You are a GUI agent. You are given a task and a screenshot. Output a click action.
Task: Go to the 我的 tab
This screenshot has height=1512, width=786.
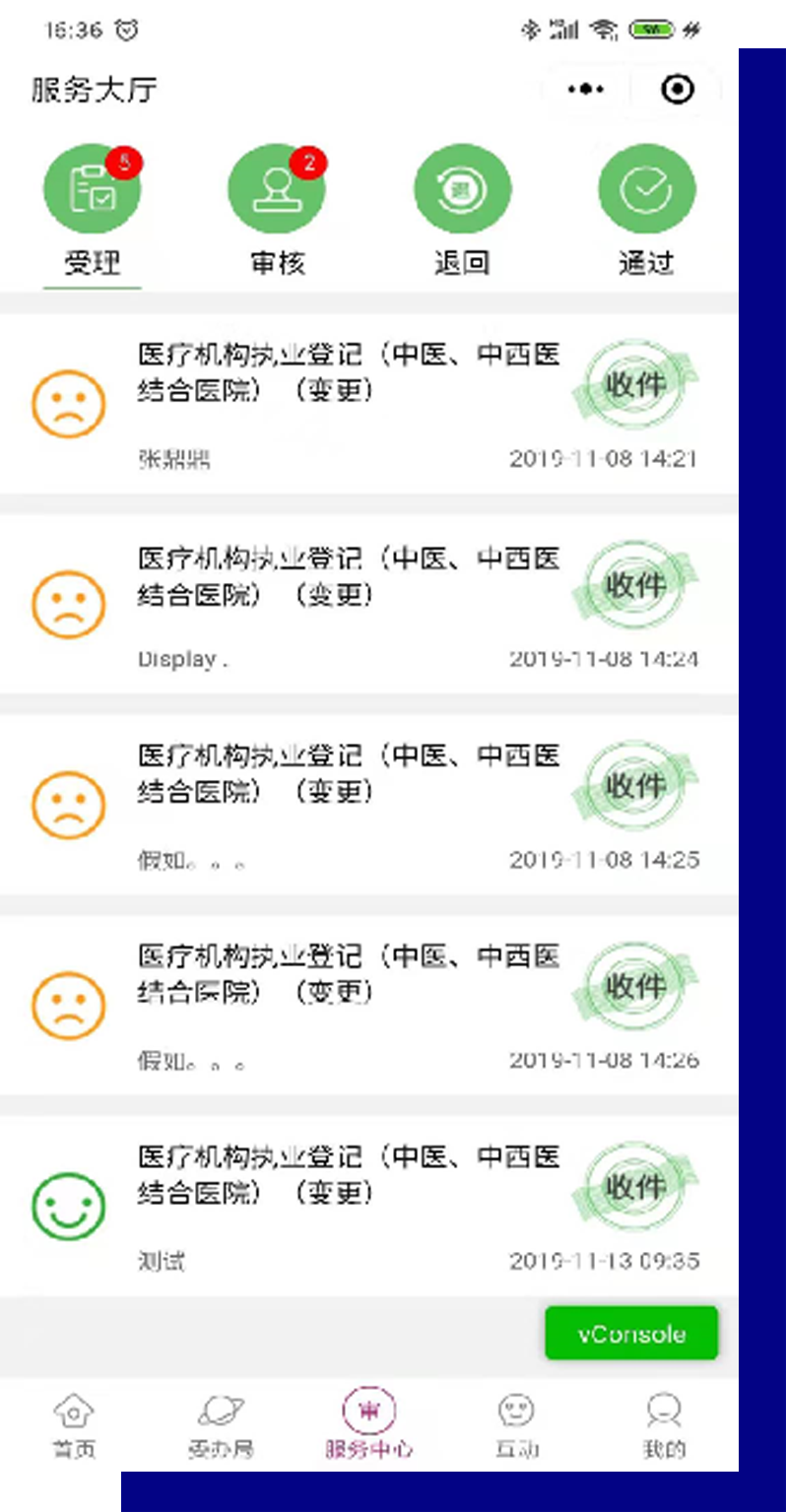[x=664, y=1425]
